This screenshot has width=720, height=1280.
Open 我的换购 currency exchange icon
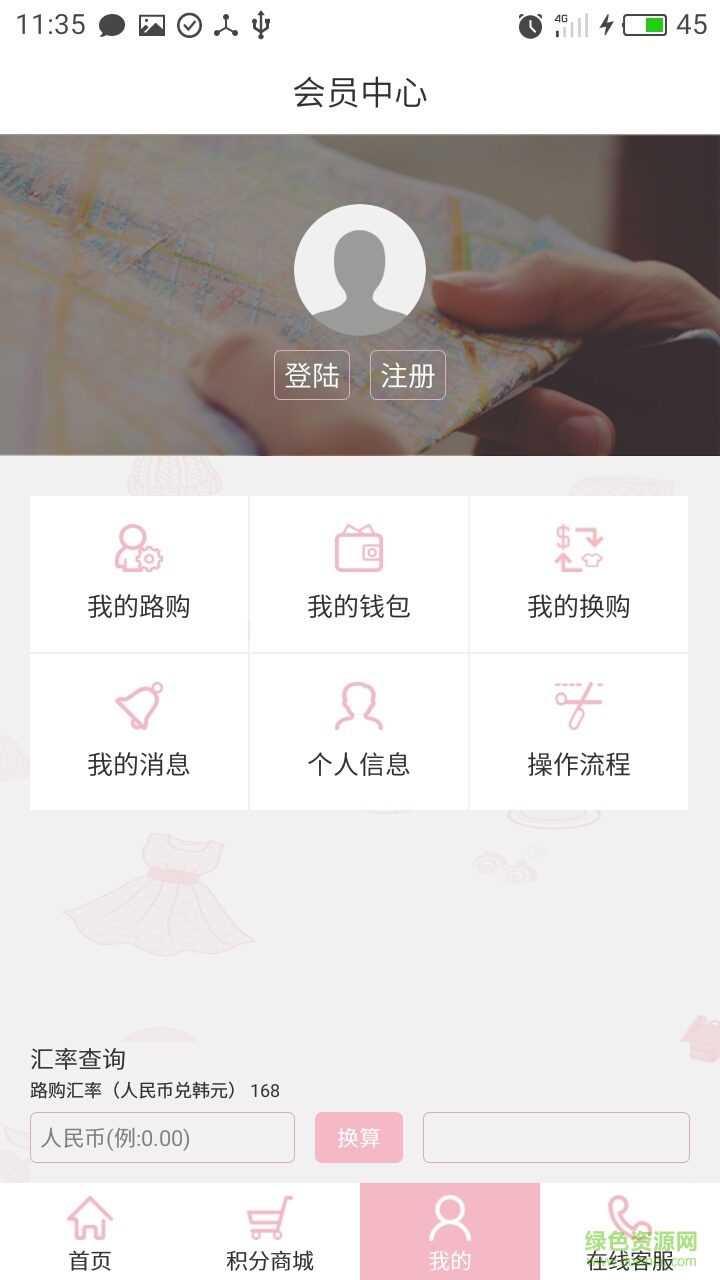click(579, 548)
